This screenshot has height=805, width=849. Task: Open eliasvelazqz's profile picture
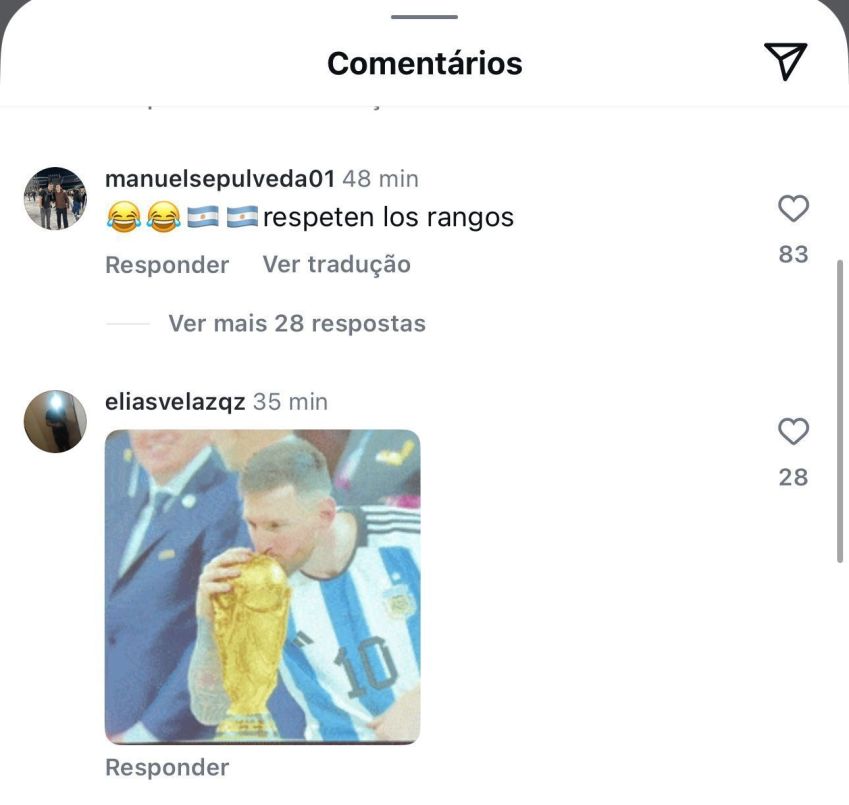coord(55,421)
